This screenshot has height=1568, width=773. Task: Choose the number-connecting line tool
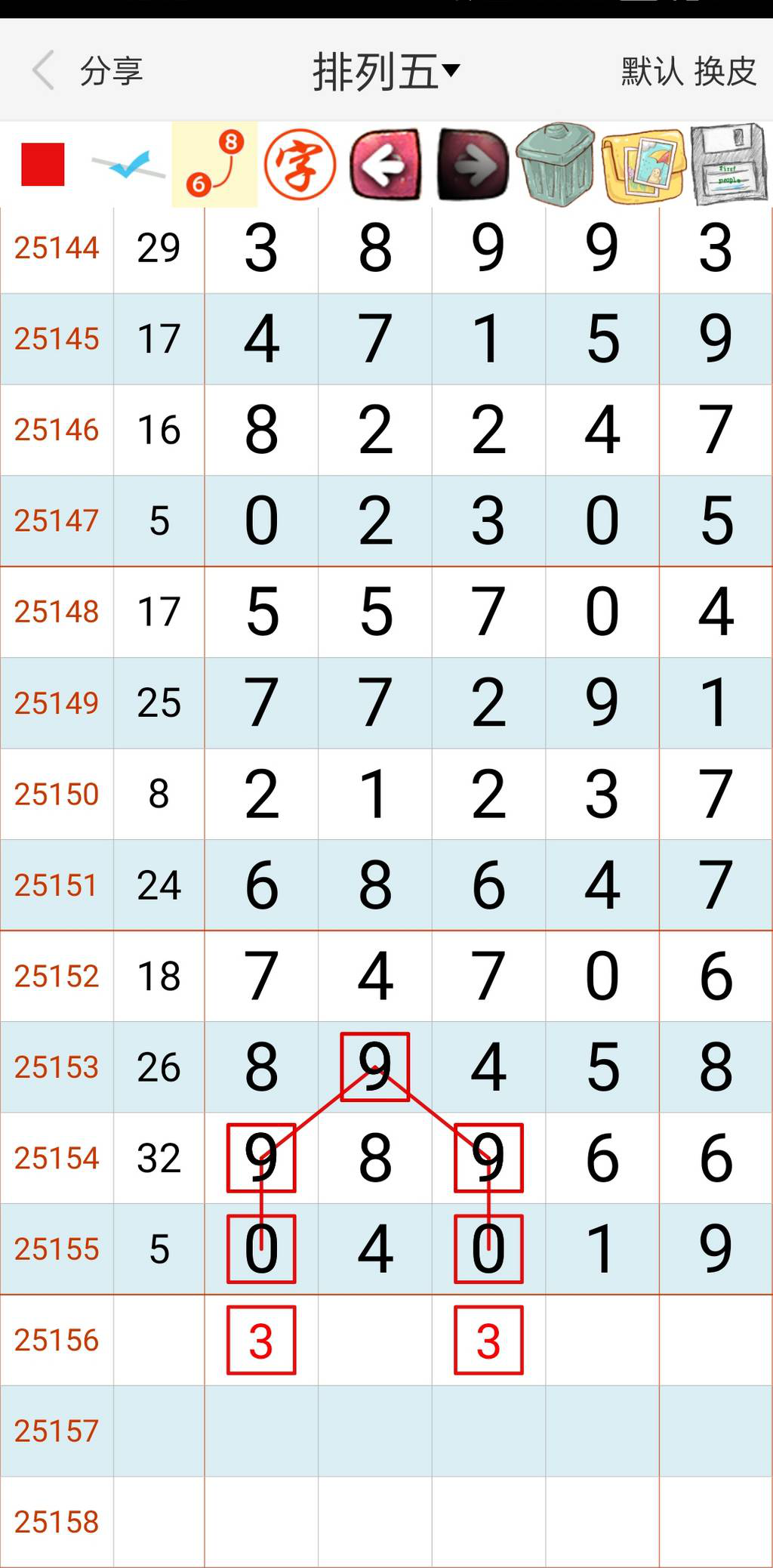point(214,164)
